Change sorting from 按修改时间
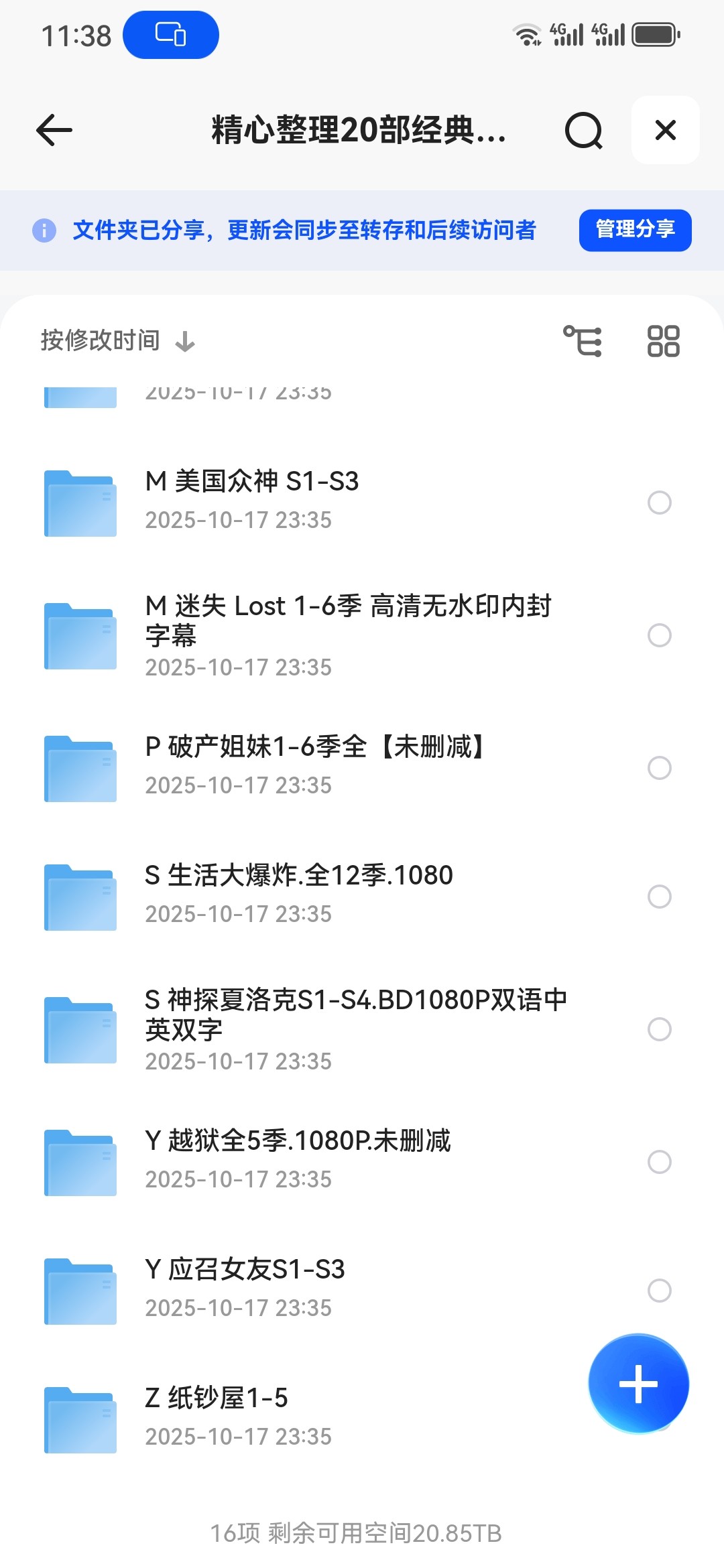Viewport: 724px width, 1568px height. pos(117,341)
